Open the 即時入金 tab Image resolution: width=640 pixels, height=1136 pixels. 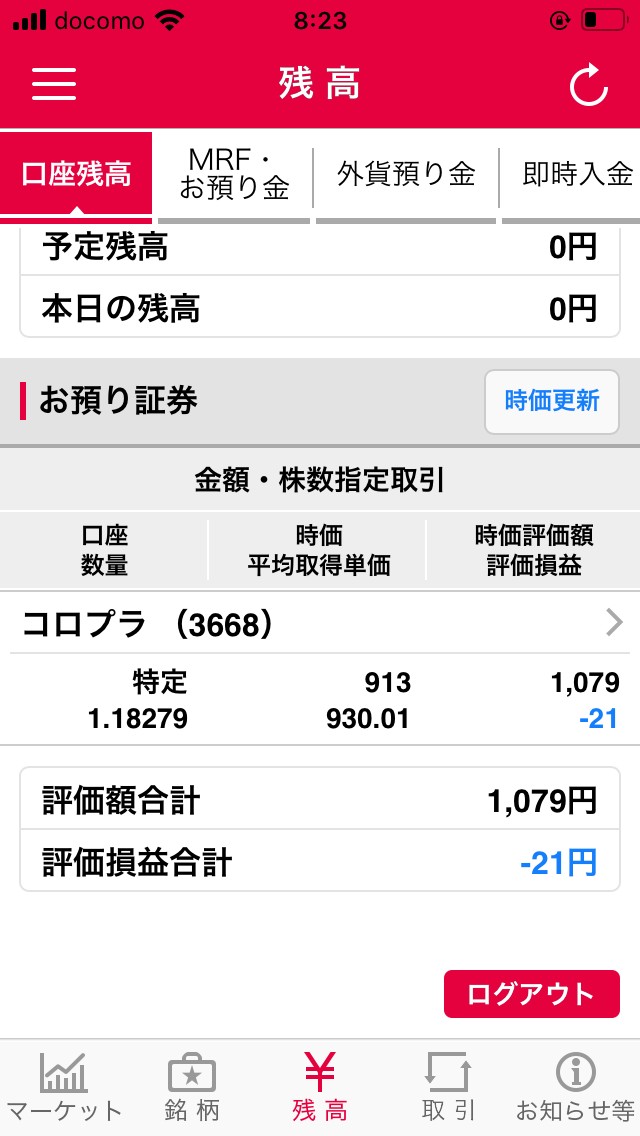573,174
